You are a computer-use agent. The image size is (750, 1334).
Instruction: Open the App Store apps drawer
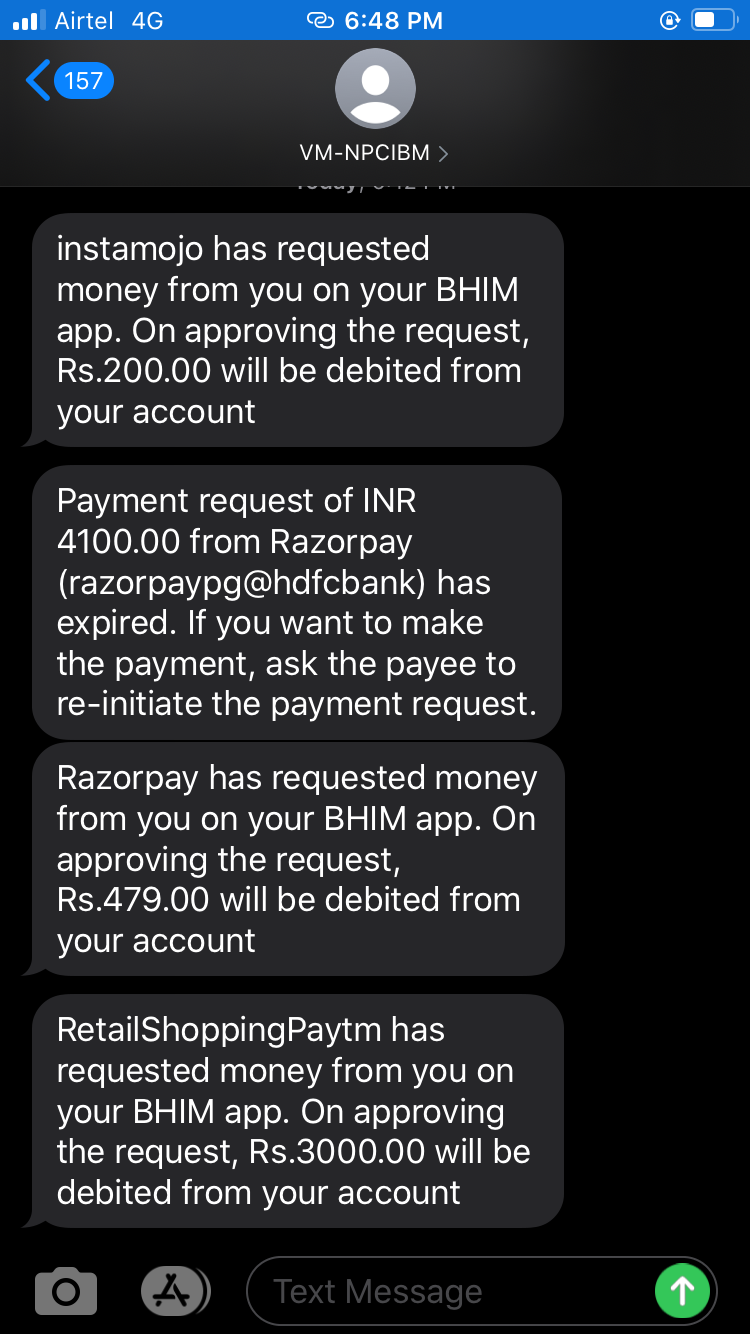[x=175, y=1291]
